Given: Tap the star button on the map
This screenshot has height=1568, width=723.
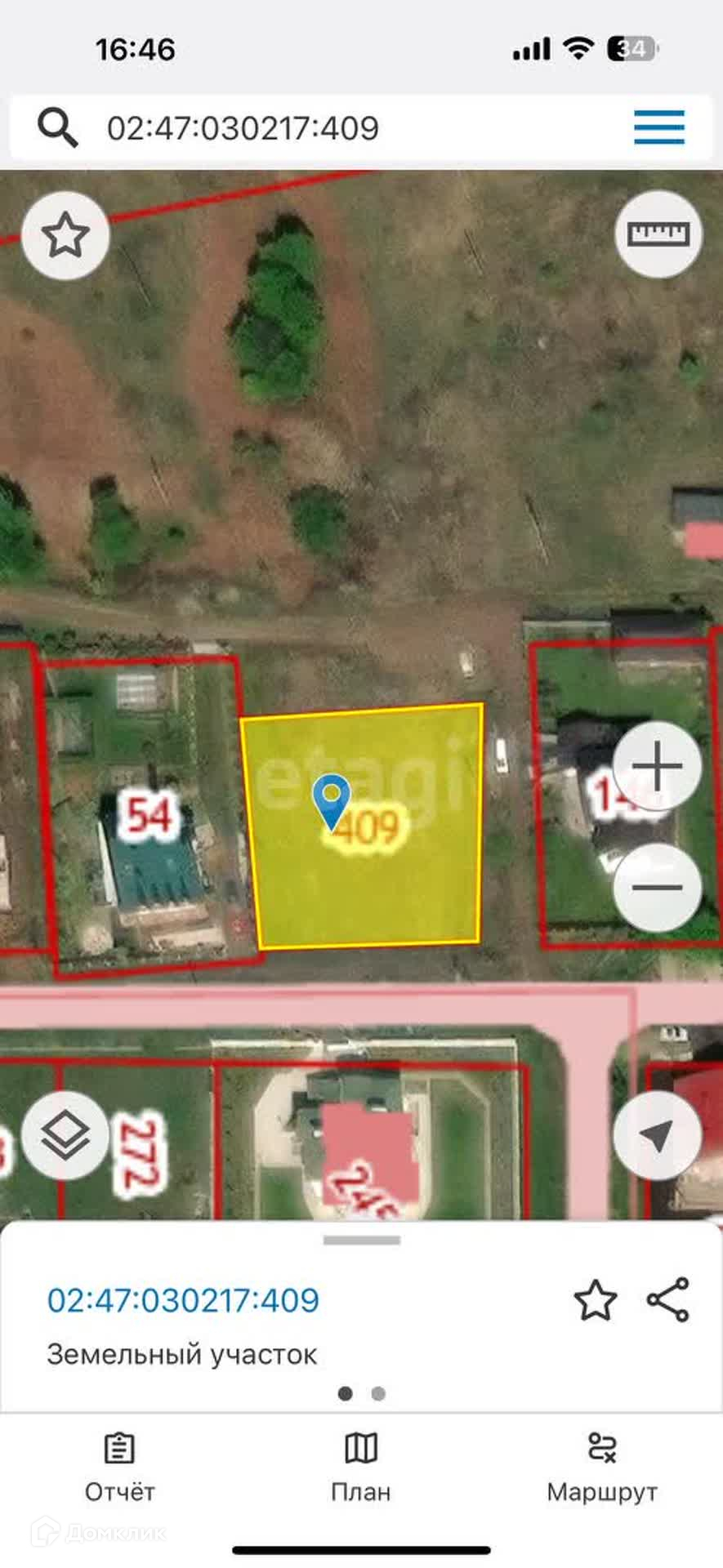Looking at the screenshot, I should (x=65, y=236).
